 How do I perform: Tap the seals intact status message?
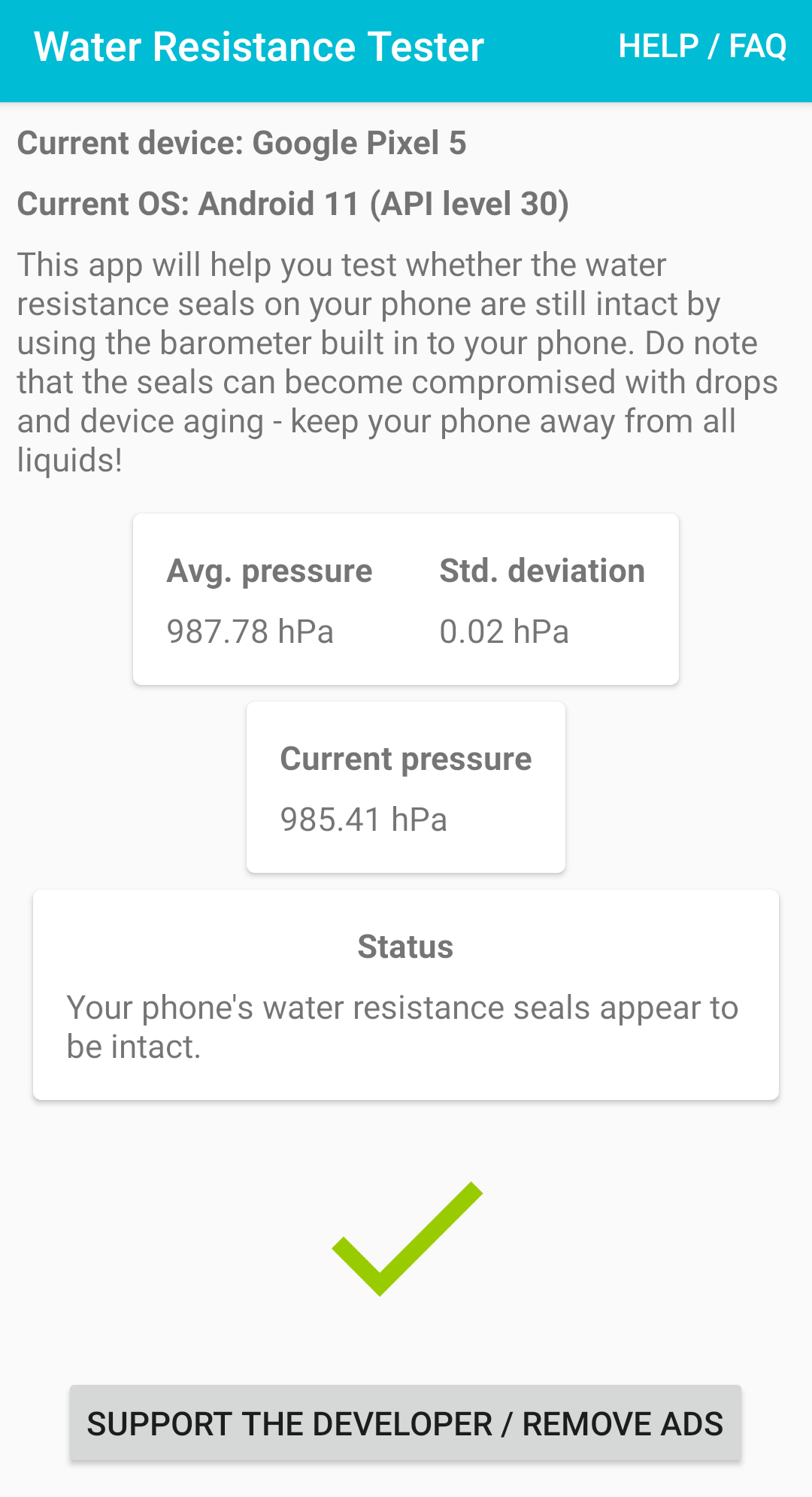click(x=402, y=1026)
